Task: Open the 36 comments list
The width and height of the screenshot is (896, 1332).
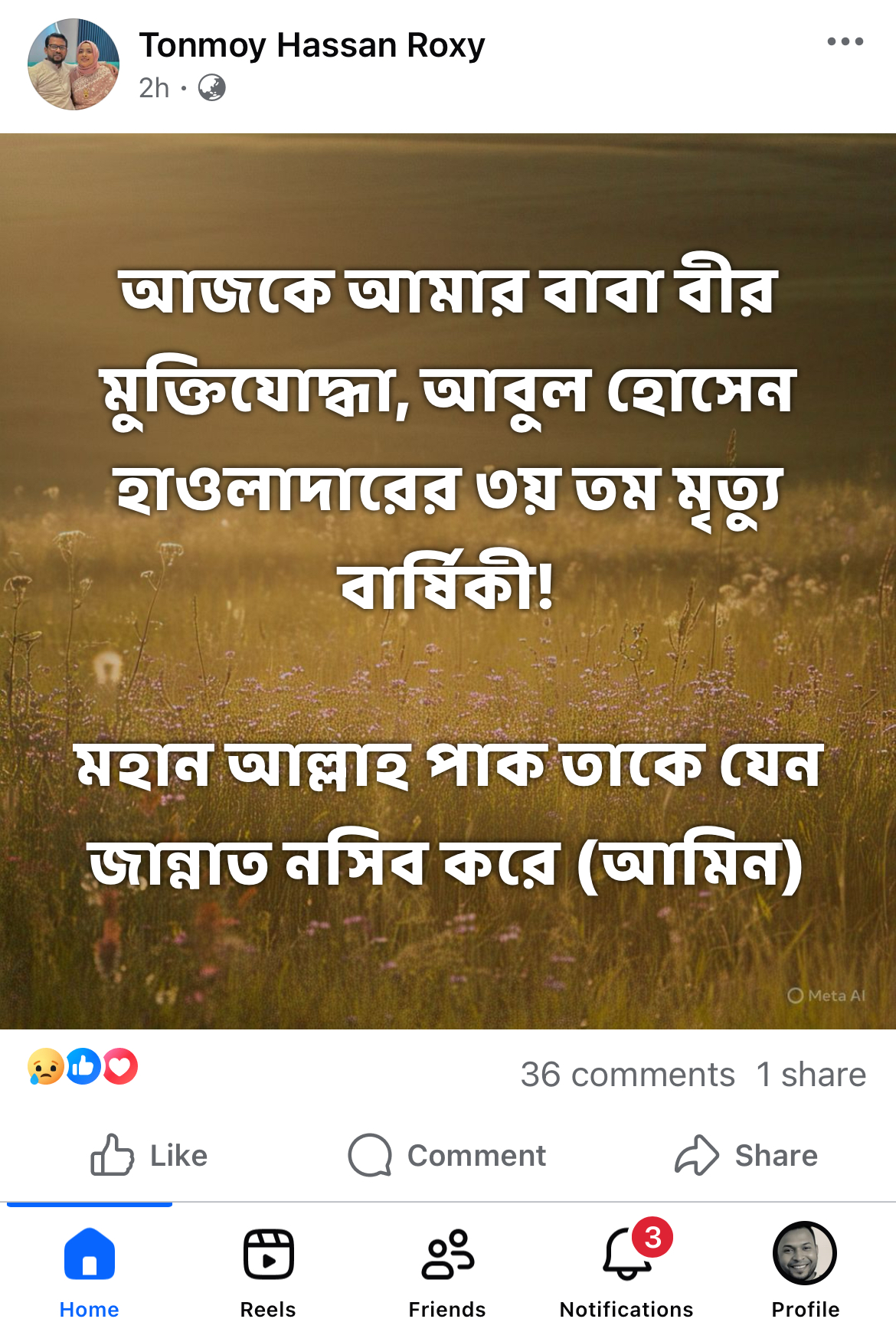Action: (627, 1075)
